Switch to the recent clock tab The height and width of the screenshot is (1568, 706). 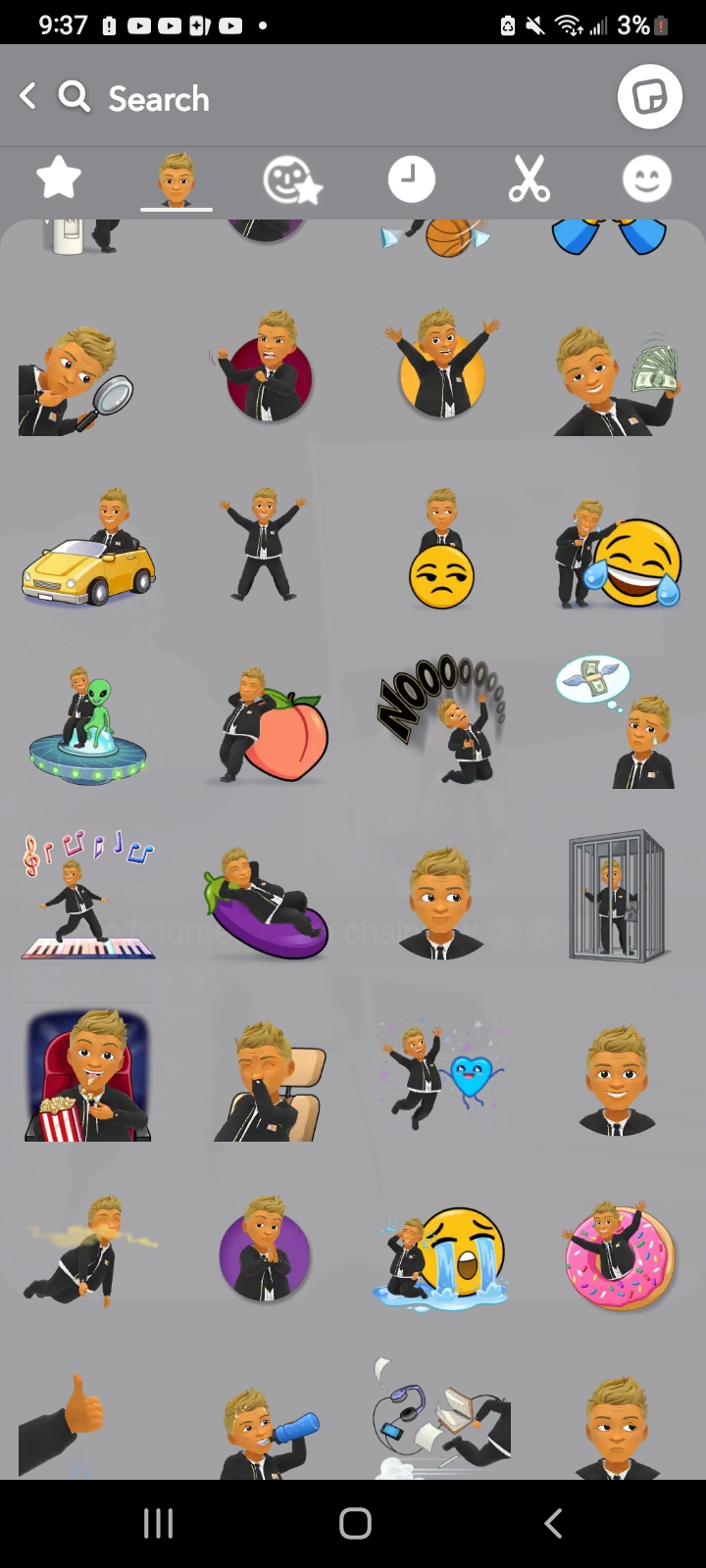pyautogui.click(x=411, y=180)
